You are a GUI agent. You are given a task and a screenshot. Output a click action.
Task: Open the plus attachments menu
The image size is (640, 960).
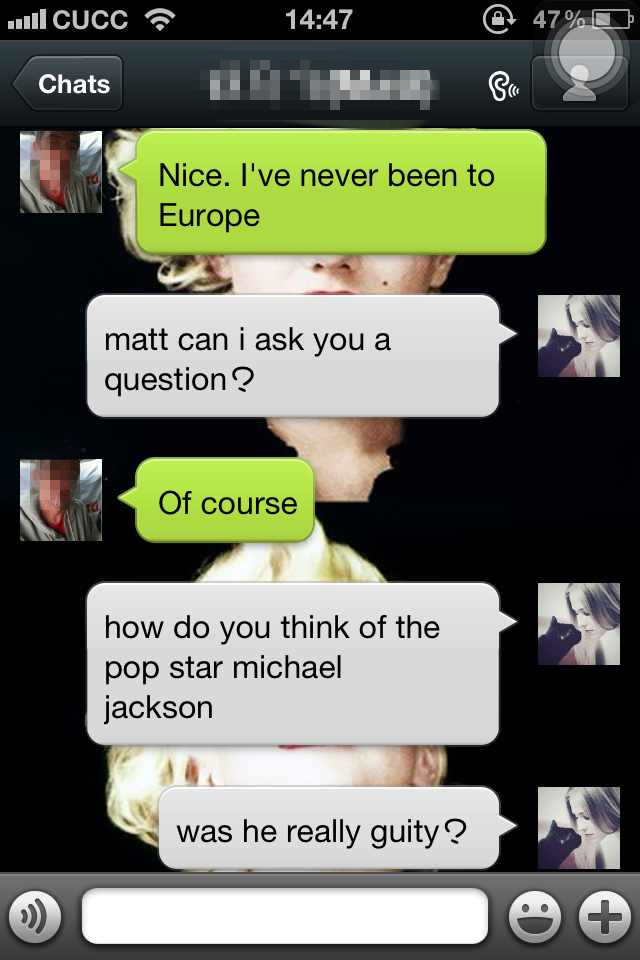click(603, 915)
